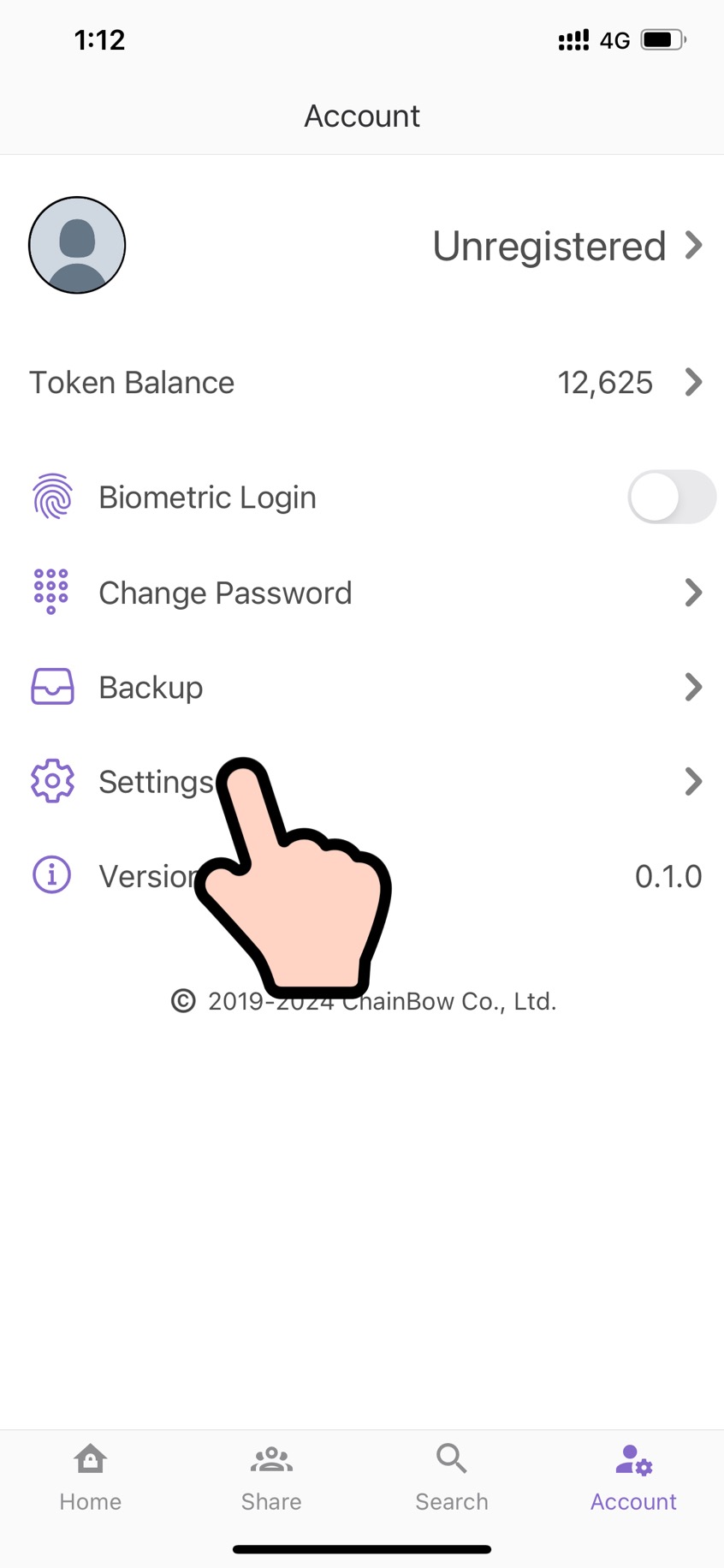Click the keypad Change Password icon

click(51, 592)
